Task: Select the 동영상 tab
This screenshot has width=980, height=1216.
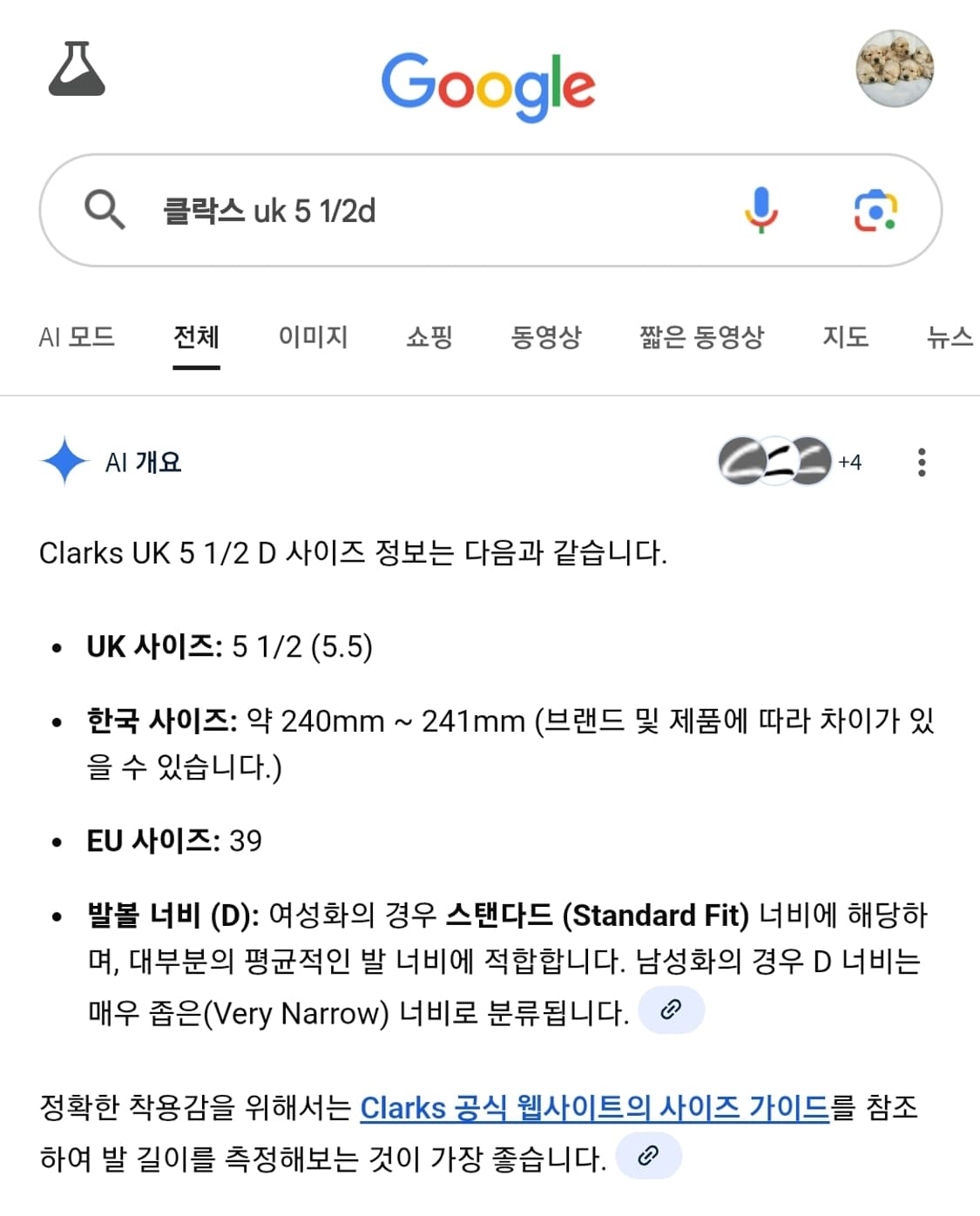Action: coord(547,338)
